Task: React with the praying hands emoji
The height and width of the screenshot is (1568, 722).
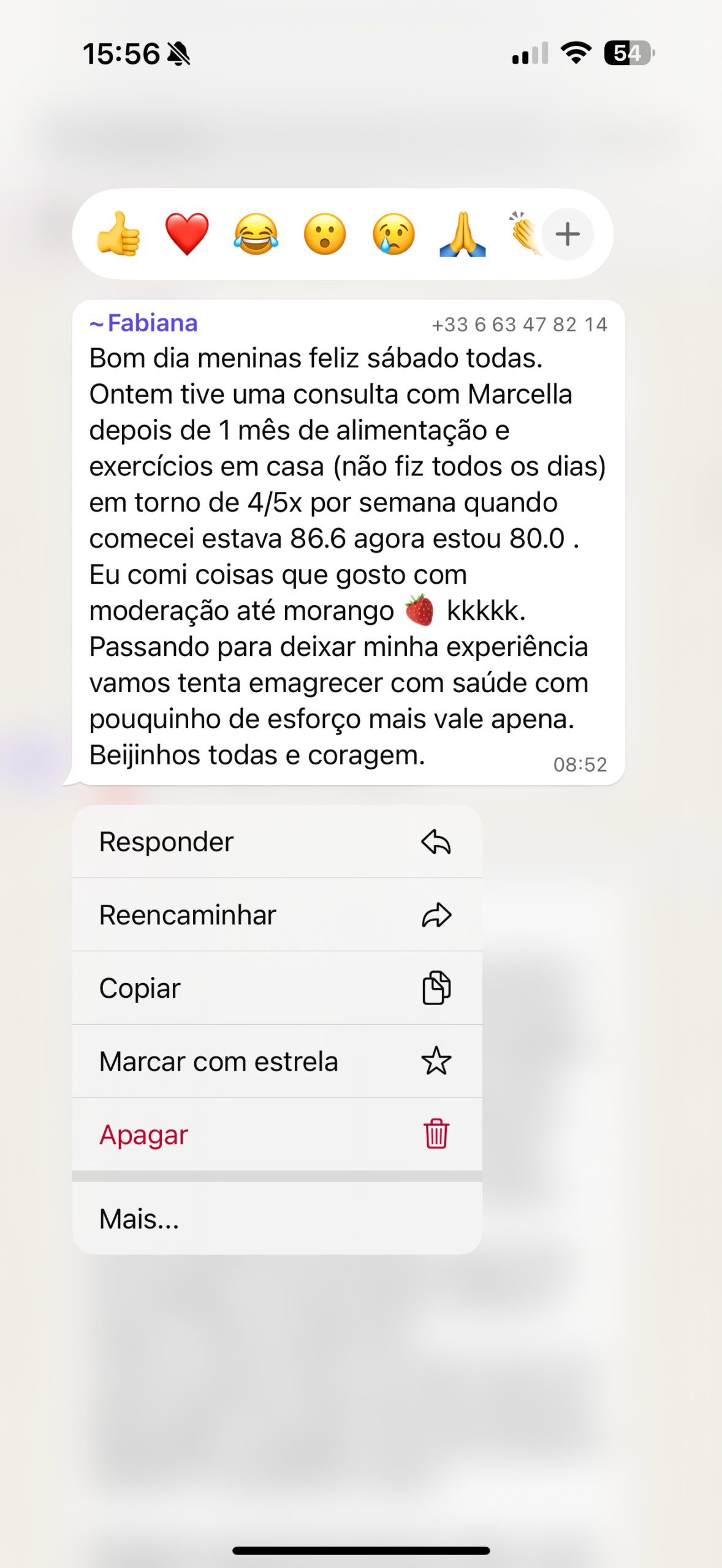Action: pyautogui.click(x=463, y=234)
